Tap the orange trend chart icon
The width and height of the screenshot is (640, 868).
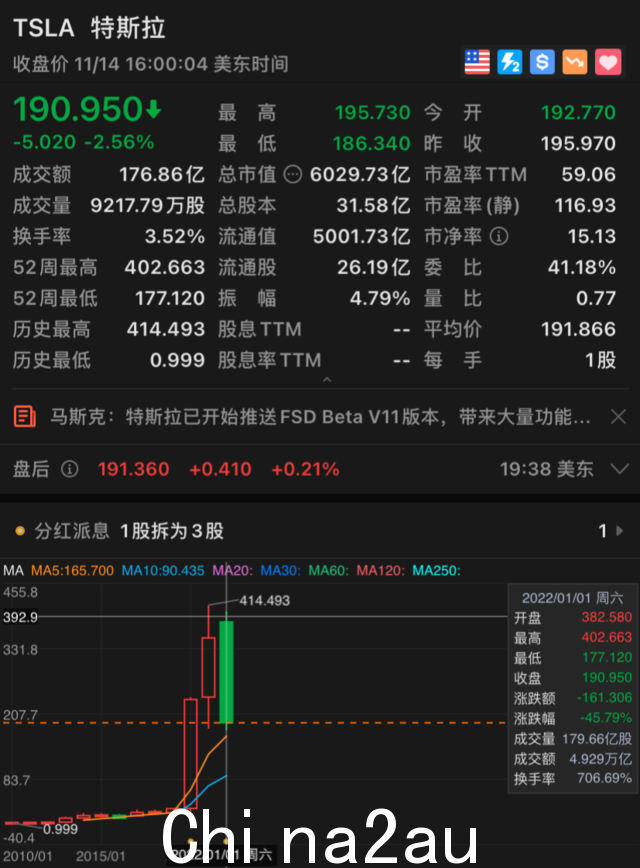pos(575,62)
